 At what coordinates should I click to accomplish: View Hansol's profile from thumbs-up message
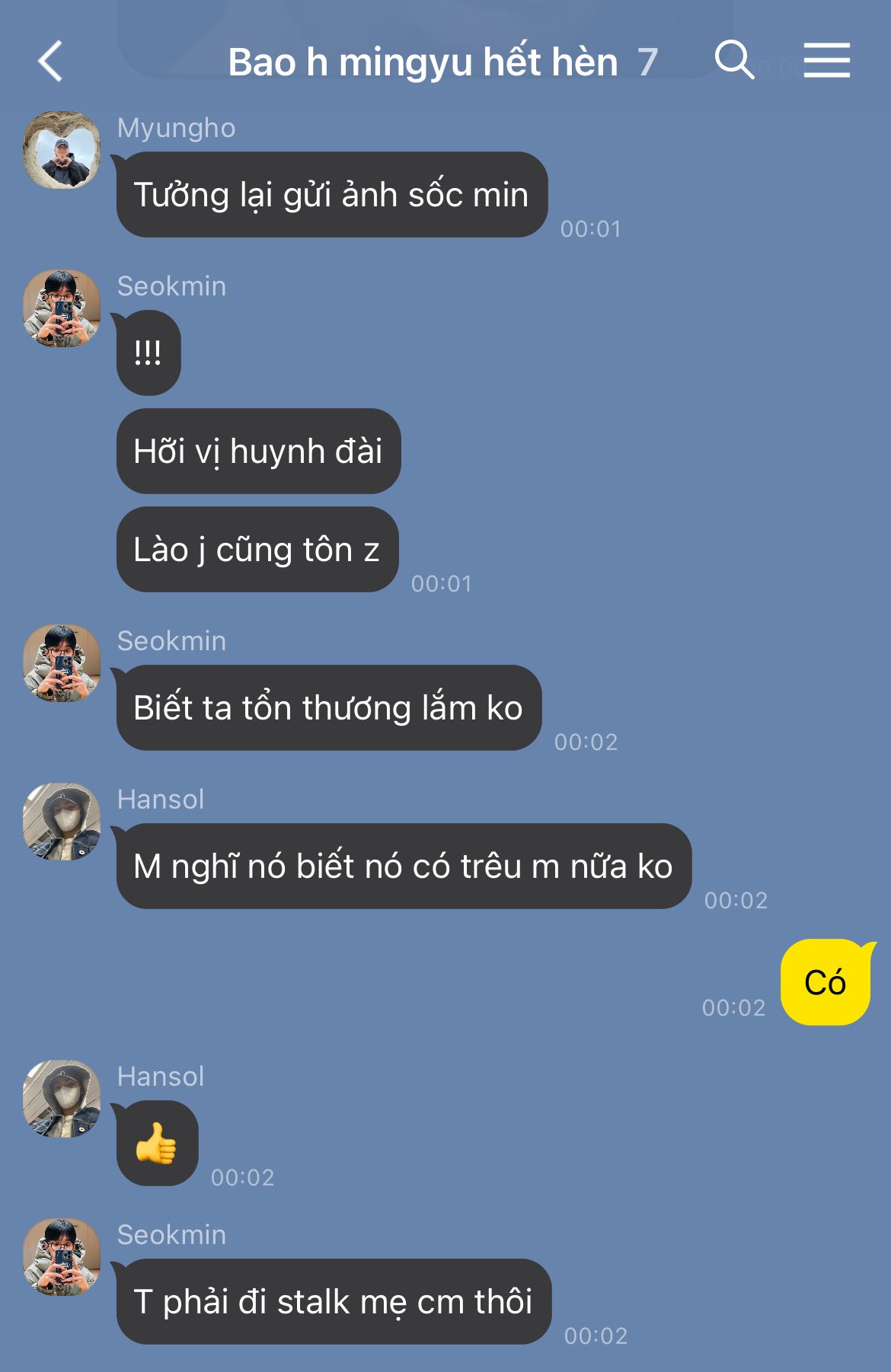coord(62,1099)
